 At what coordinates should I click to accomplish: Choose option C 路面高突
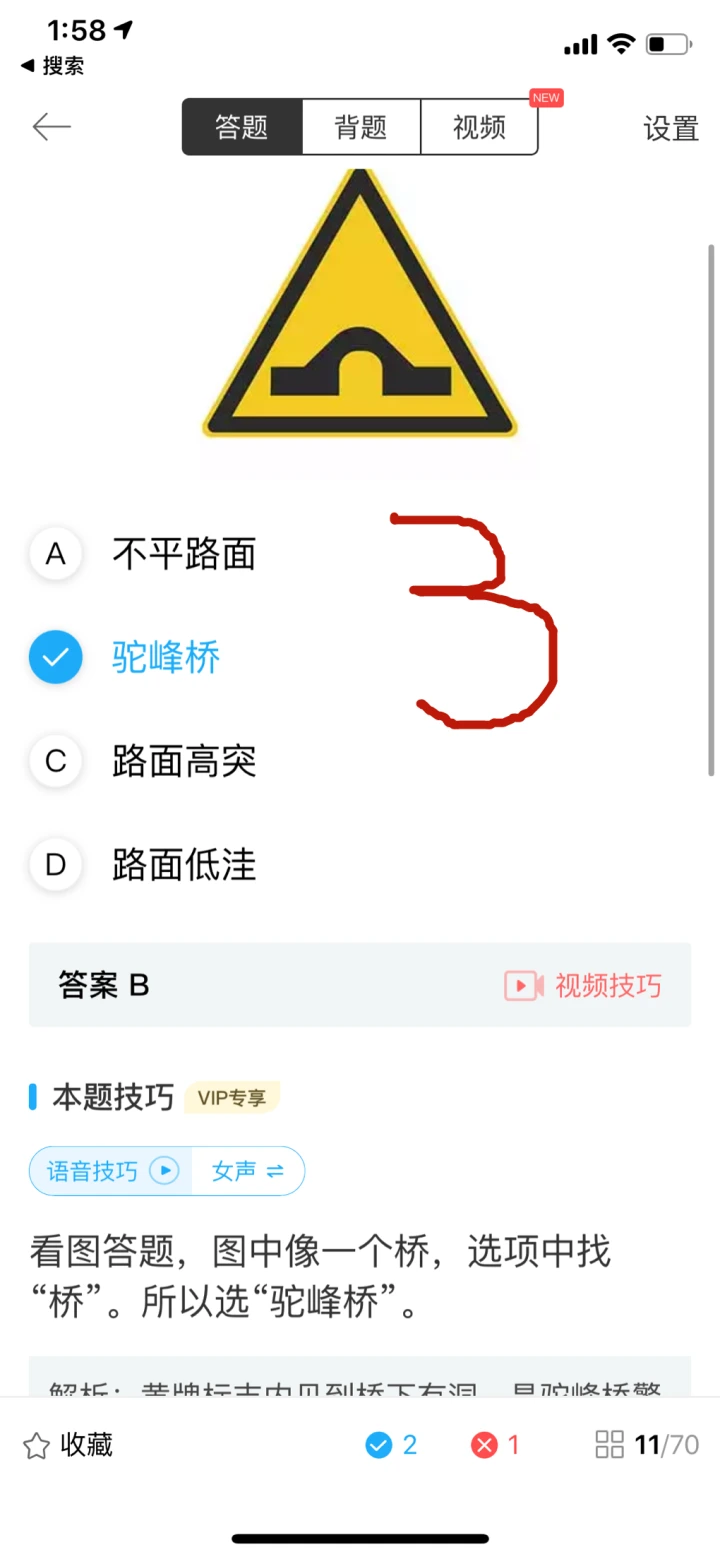click(x=184, y=761)
